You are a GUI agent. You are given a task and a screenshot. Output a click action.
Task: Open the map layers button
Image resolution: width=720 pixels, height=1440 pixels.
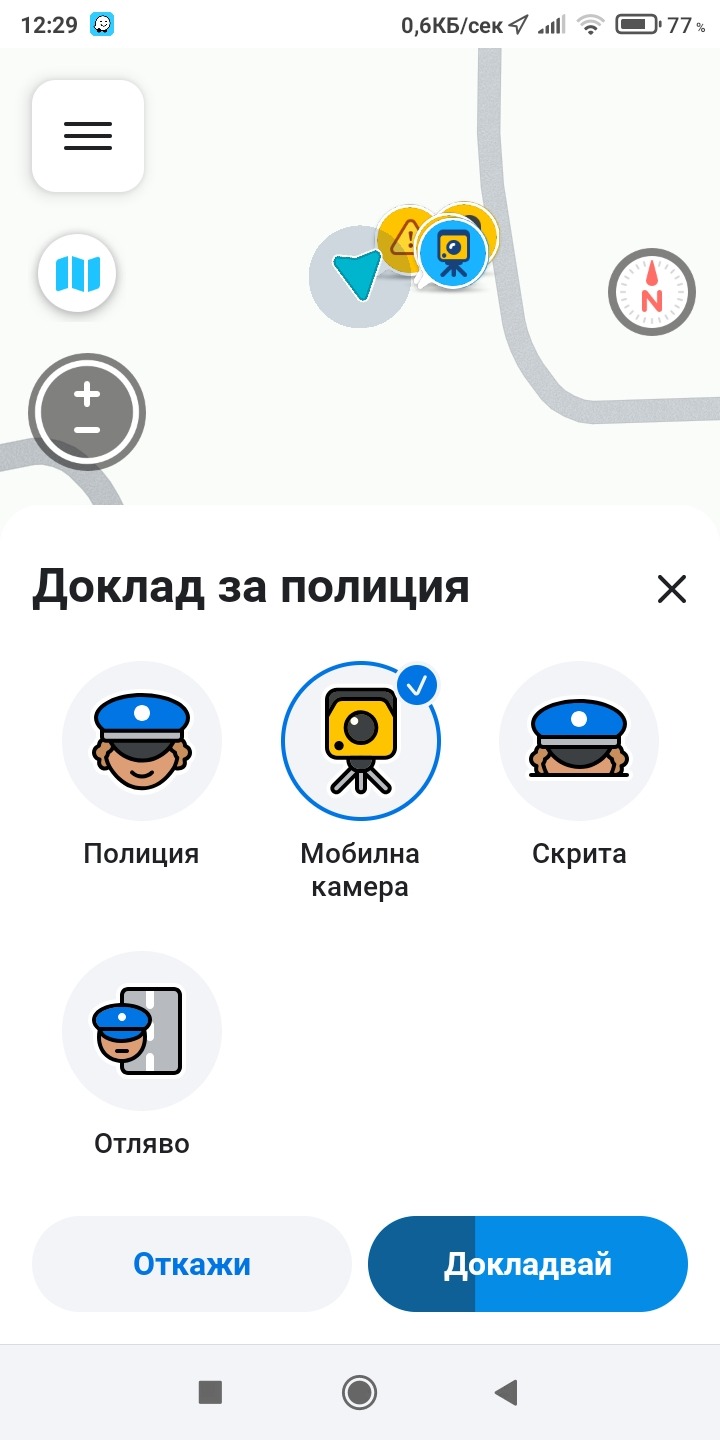click(x=77, y=273)
